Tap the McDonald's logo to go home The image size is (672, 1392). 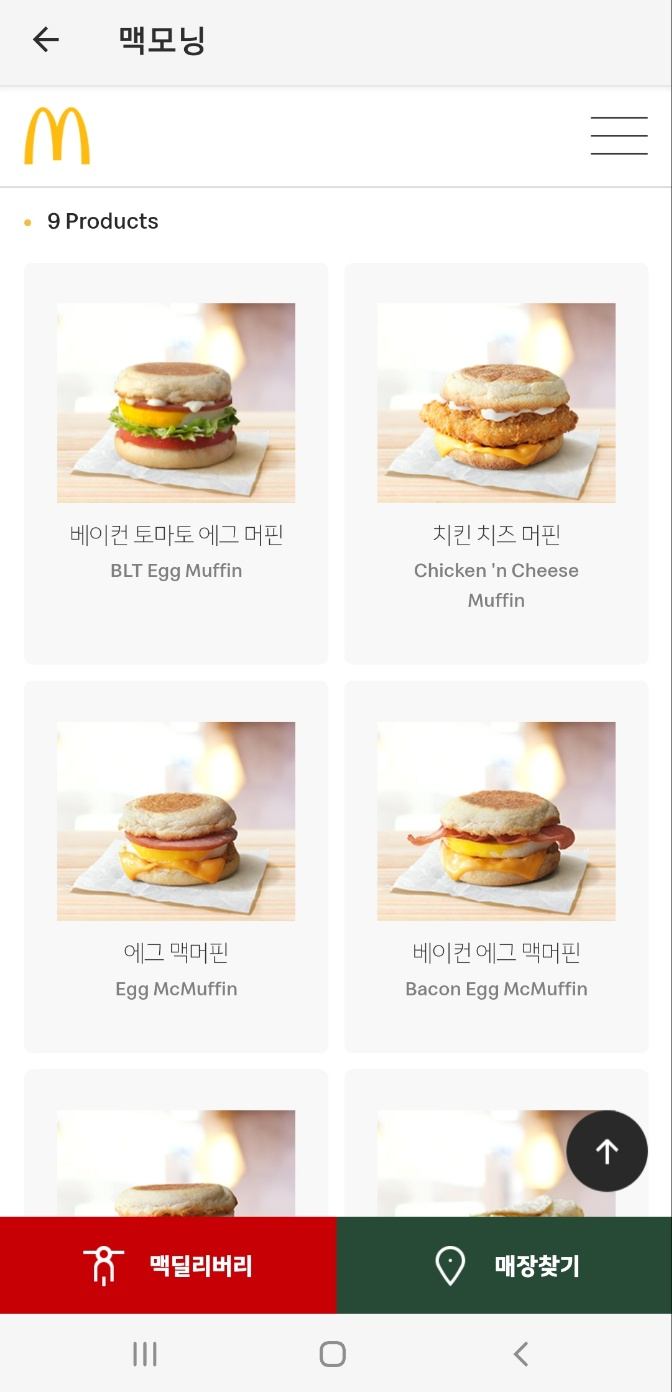pyautogui.click(x=57, y=136)
